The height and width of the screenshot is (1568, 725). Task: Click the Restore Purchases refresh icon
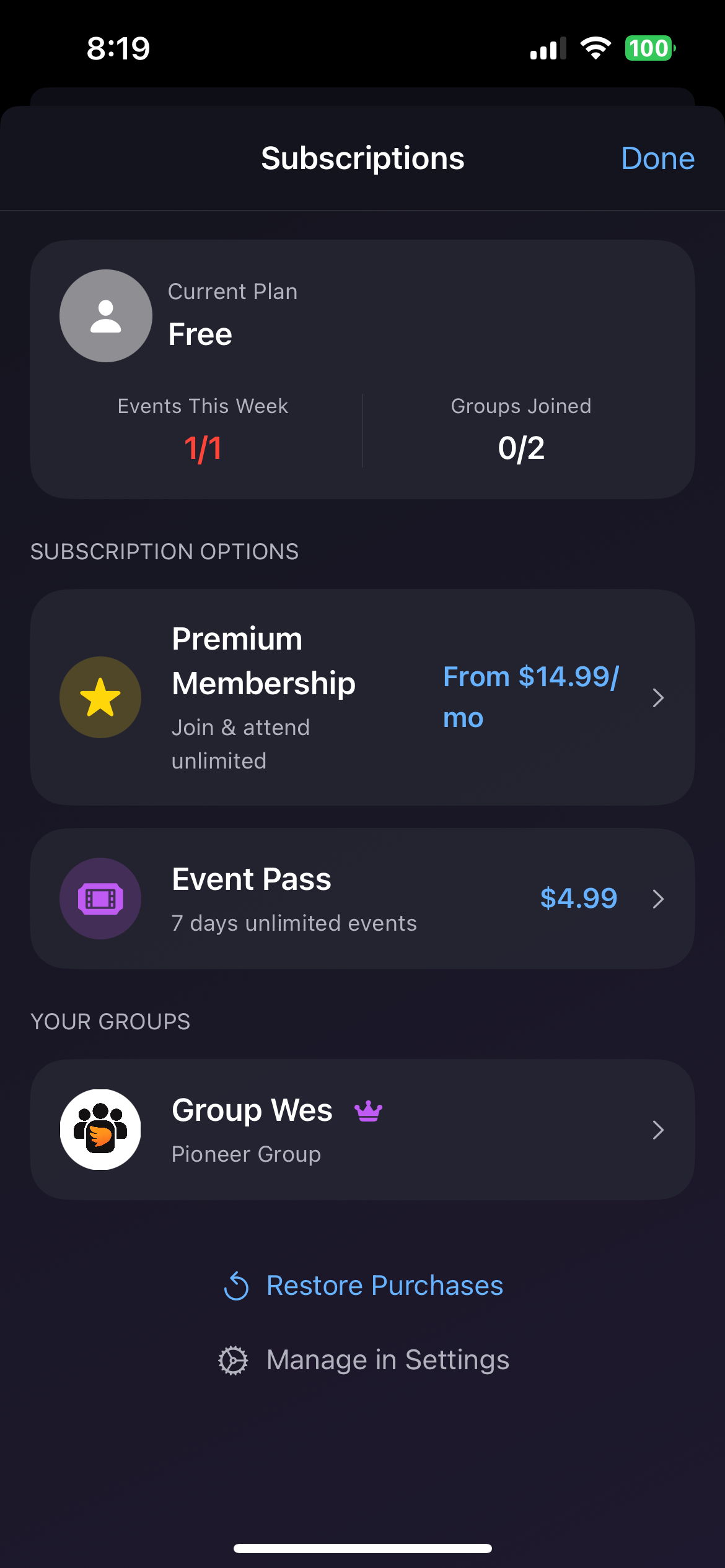[x=236, y=1285]
